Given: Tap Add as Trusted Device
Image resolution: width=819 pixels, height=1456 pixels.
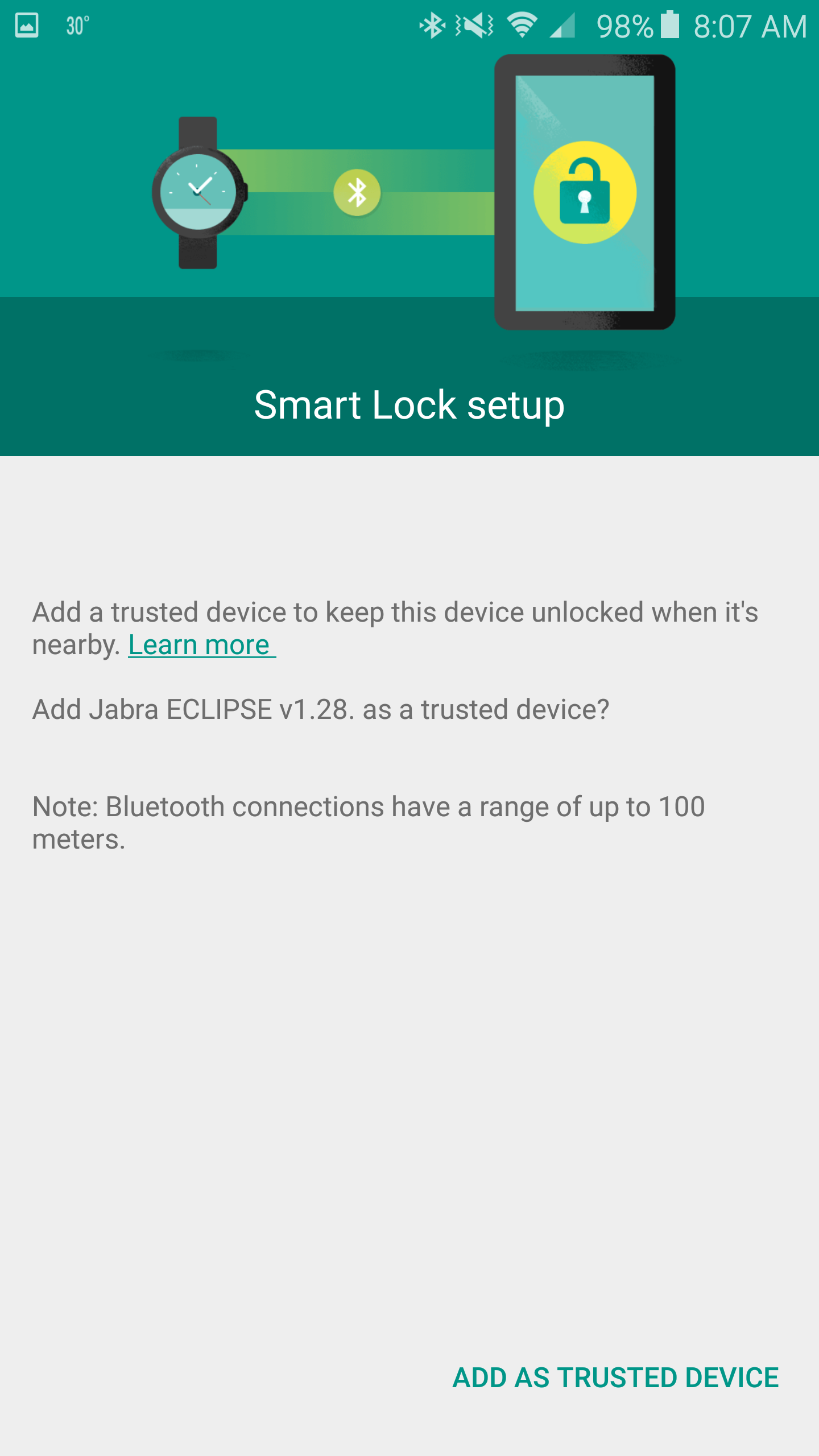Looking at the screenshot, I should [615, 1378].
